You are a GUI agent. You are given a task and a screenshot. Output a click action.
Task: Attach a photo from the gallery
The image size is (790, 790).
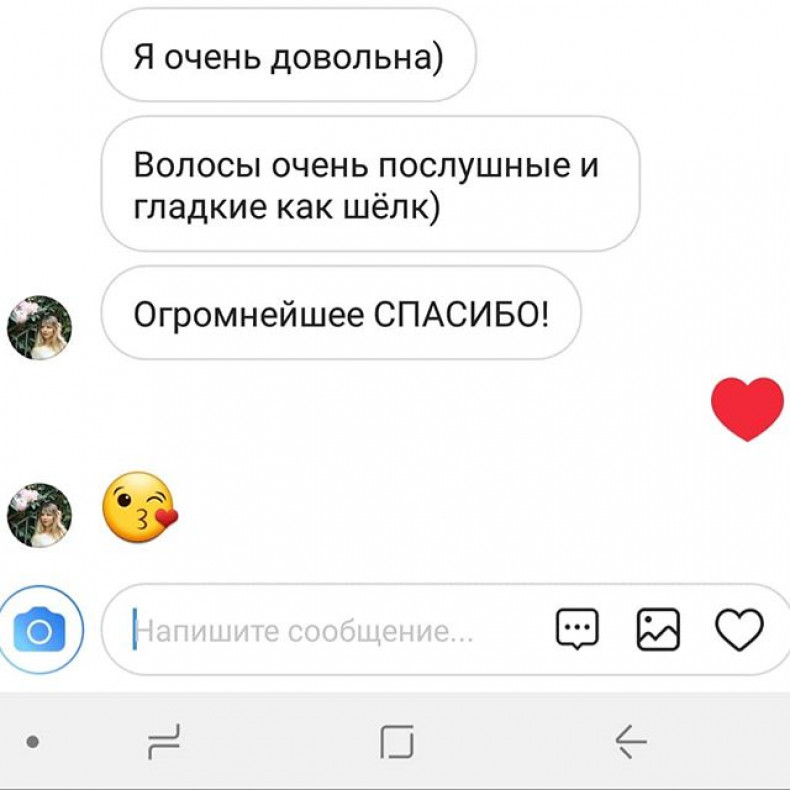[658, 630]
